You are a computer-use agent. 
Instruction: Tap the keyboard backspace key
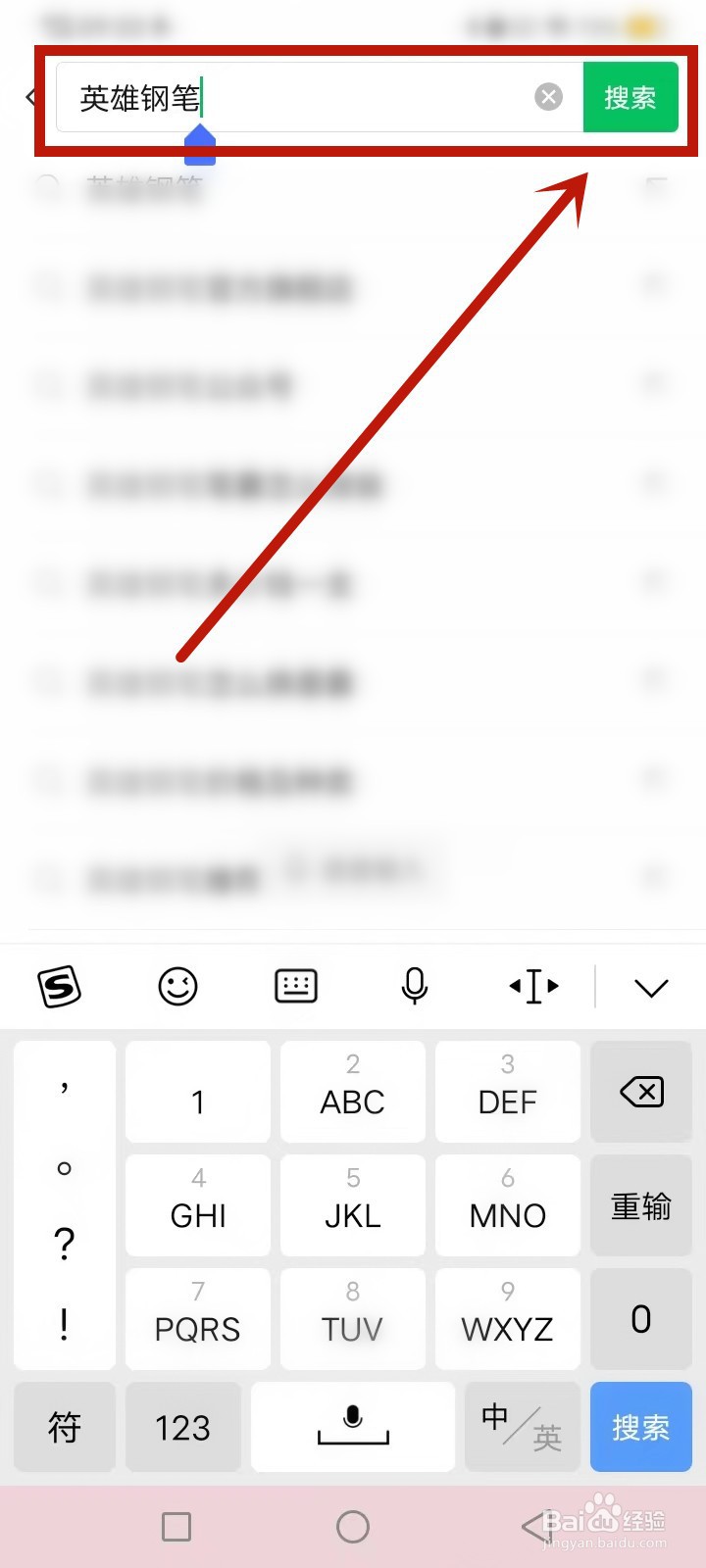(x=642, y=1092)
